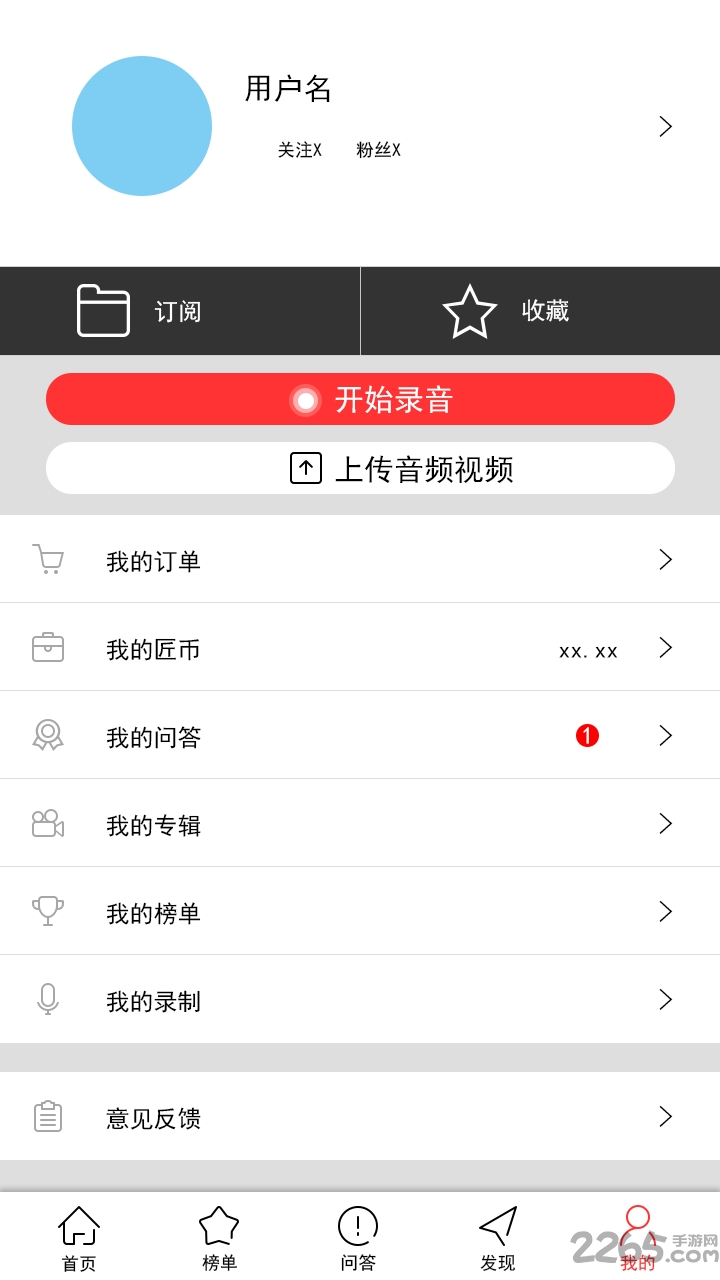Select the shopping cart icon beside 我的订单
Viewport: 720px width, 1280px height.
(47, 560)
